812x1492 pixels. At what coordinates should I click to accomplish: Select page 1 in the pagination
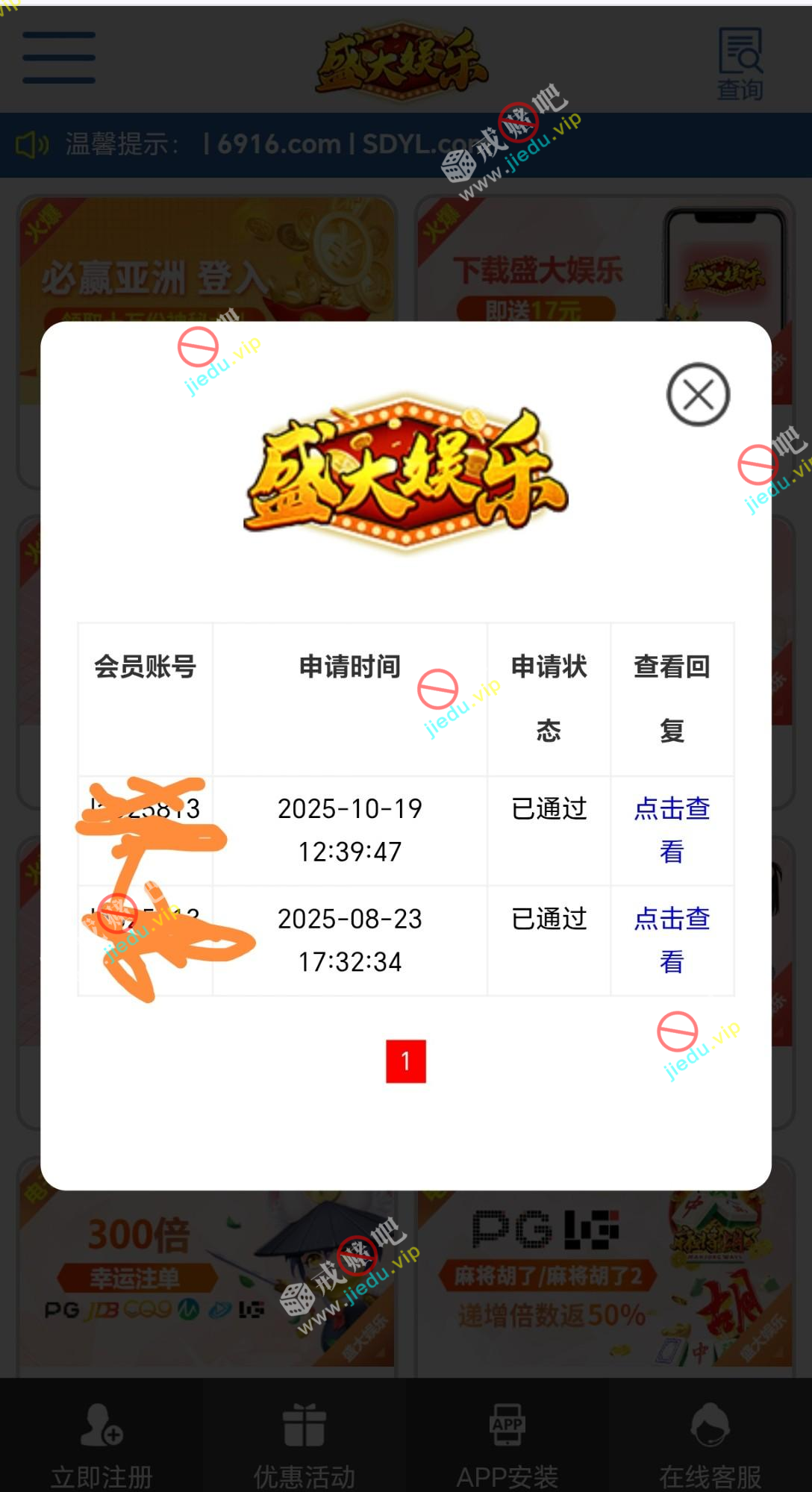pos(406,1061)
